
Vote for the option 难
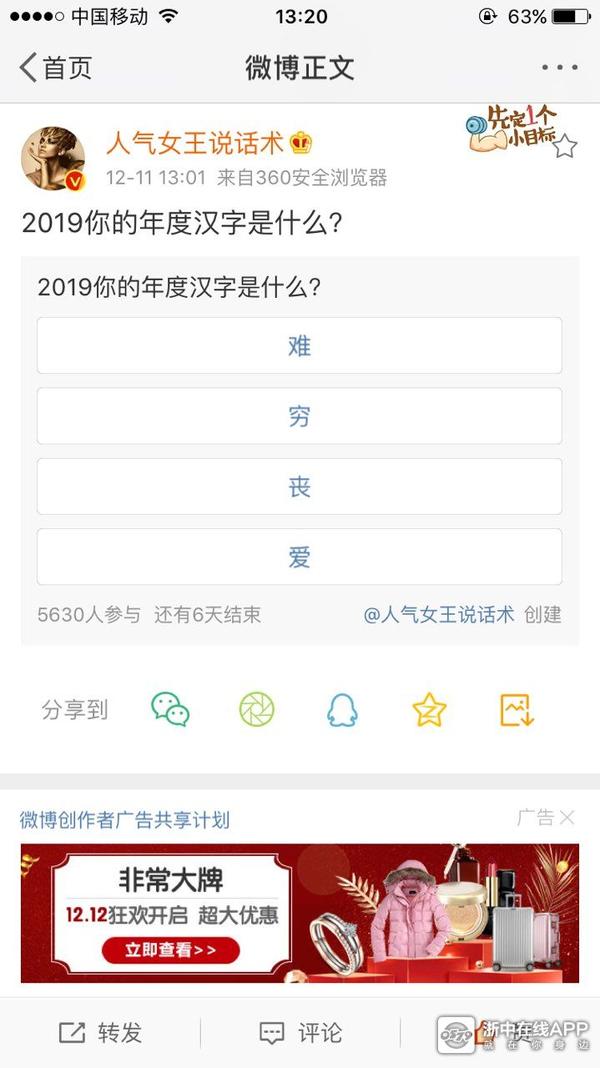[x=299, y=346]
